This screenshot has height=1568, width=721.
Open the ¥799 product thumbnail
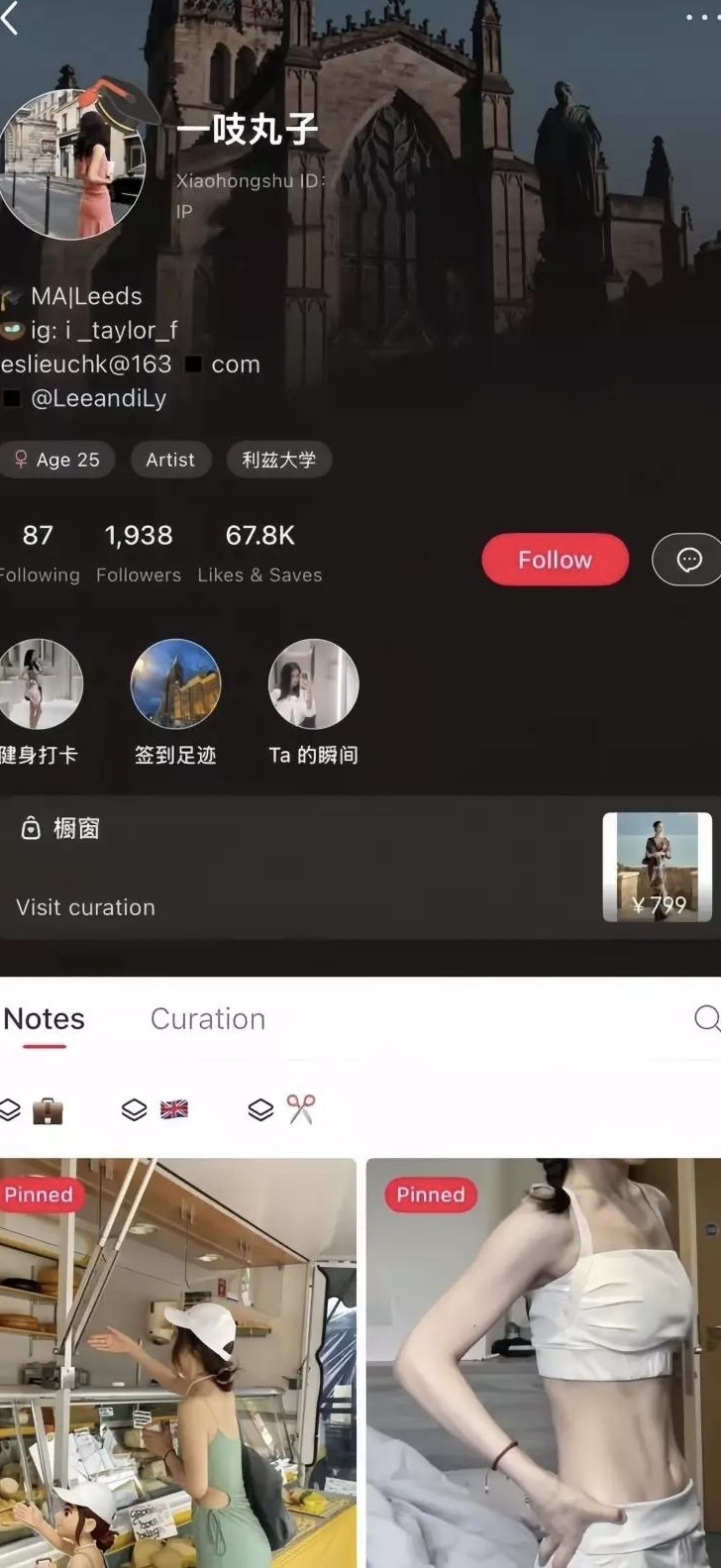657,867
